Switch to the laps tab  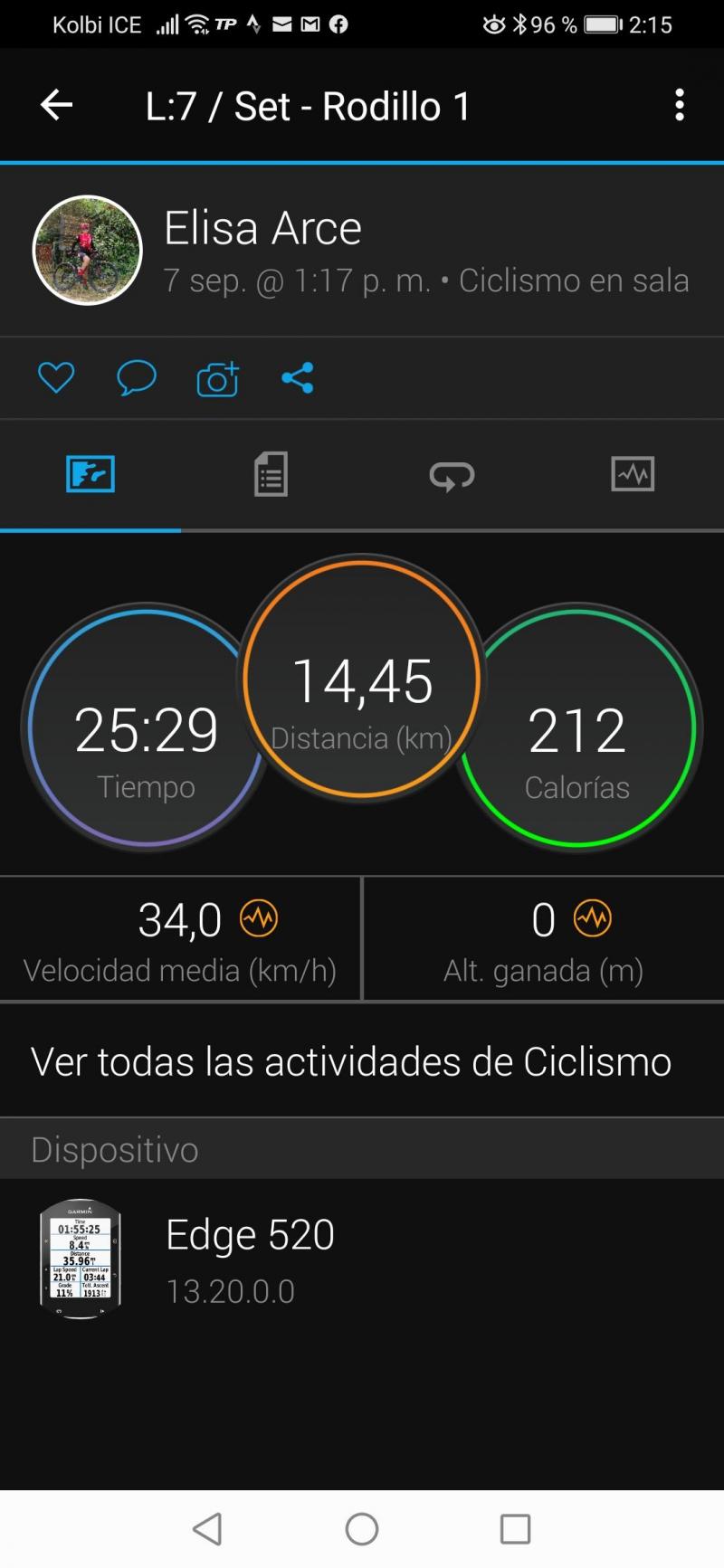coord(452,474)
